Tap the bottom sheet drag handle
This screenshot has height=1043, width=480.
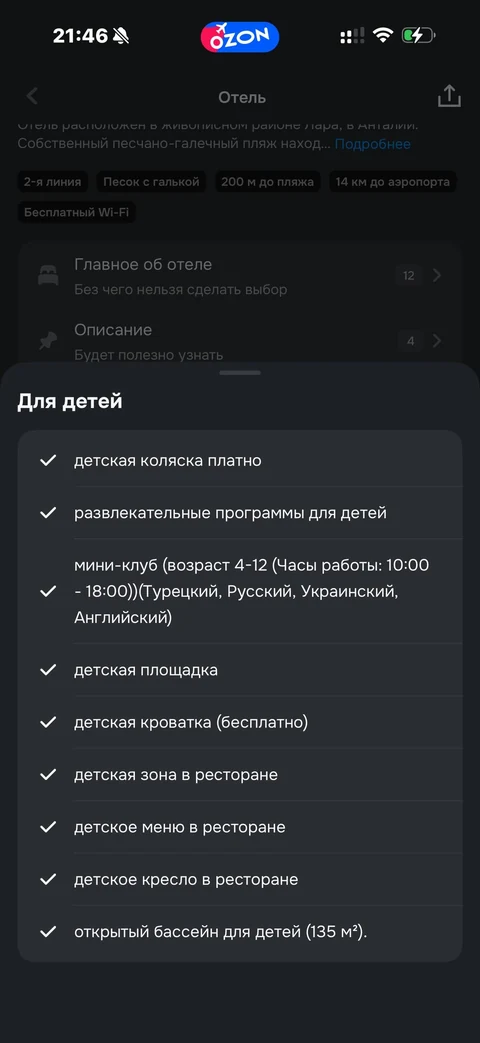pos(240,372)
